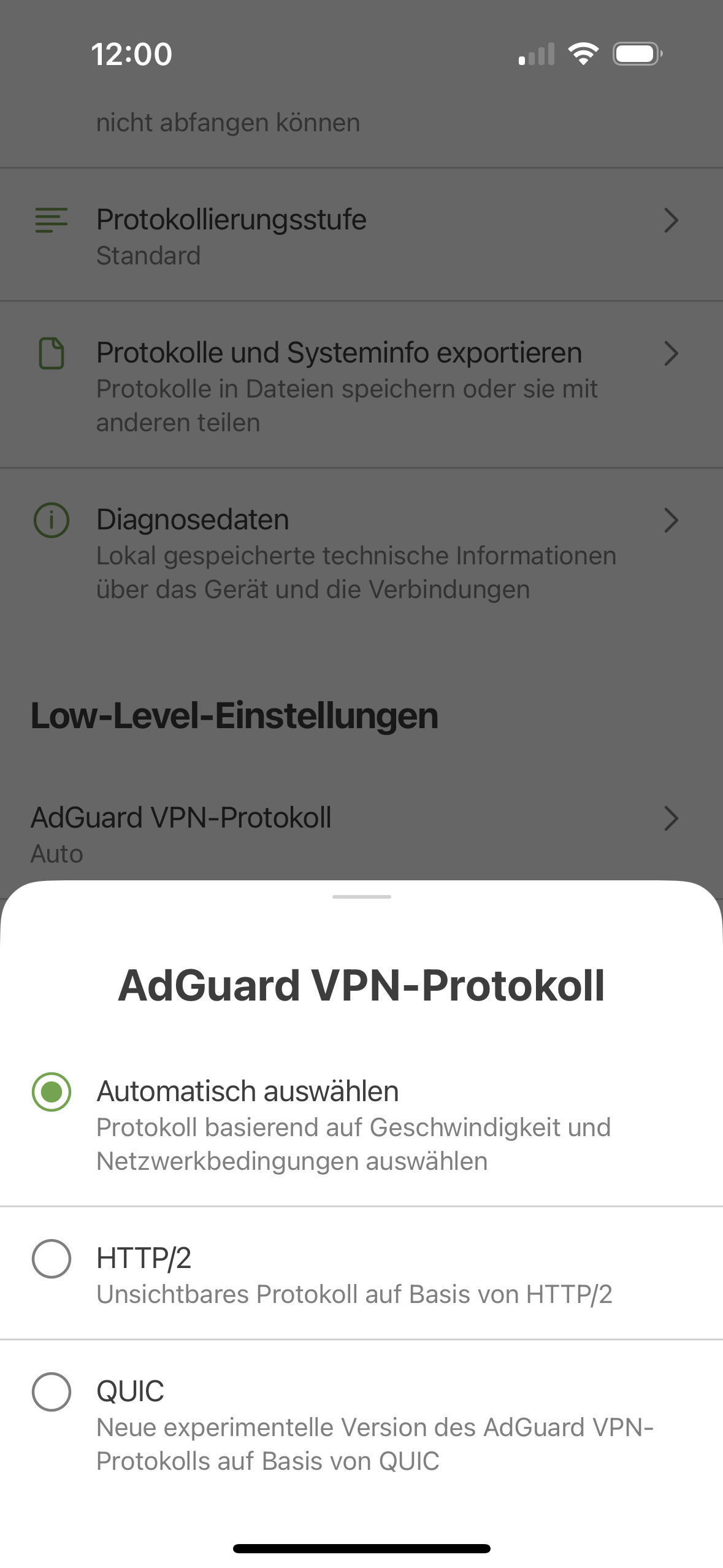Expand Protokolle und Systeminfo exportieren
The image size is (723, 1568).
[x=672, y=354]
